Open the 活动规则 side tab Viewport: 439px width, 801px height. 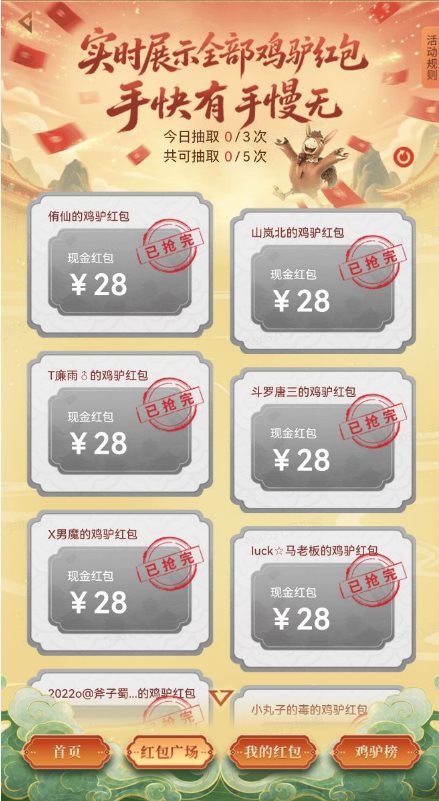click(431, 55)
